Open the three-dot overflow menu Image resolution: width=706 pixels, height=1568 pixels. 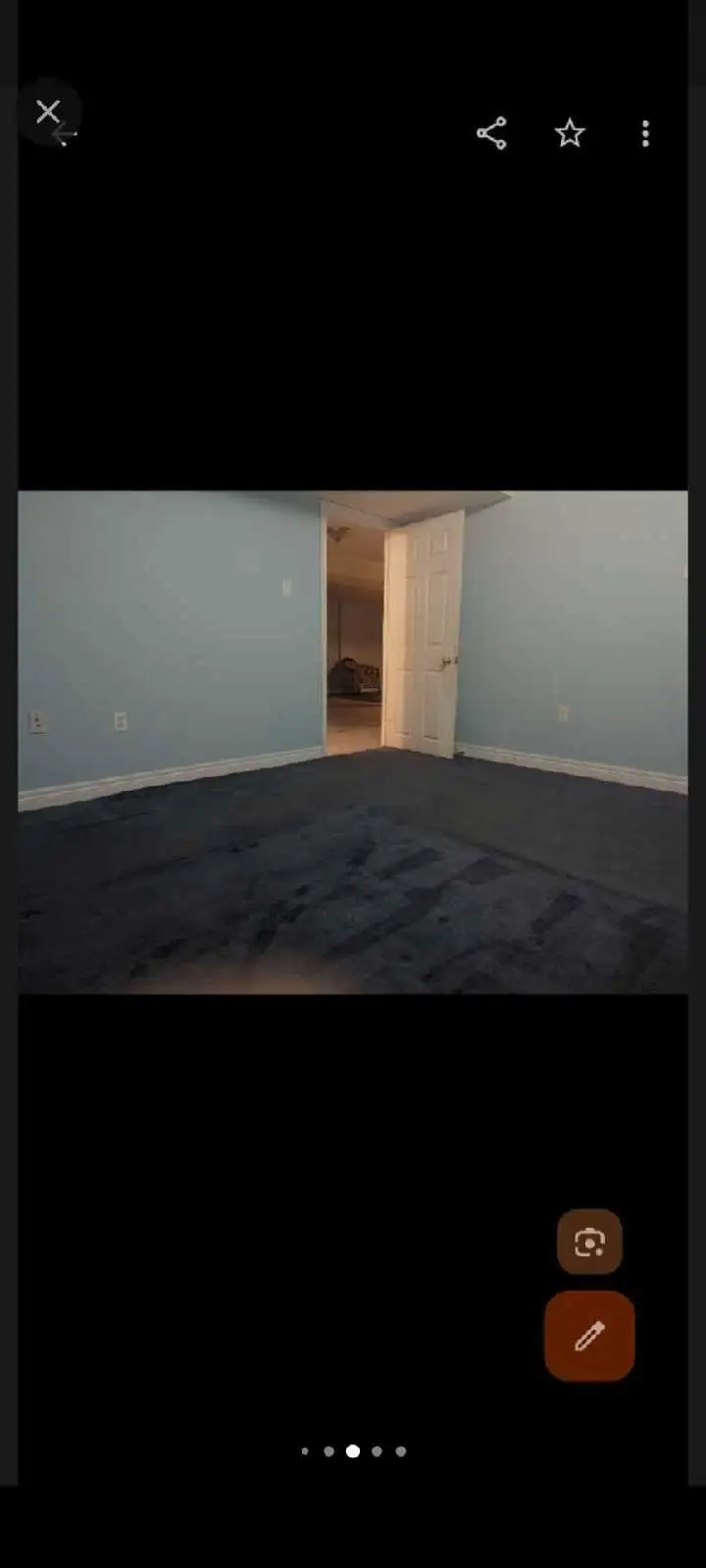coord(645,133)
